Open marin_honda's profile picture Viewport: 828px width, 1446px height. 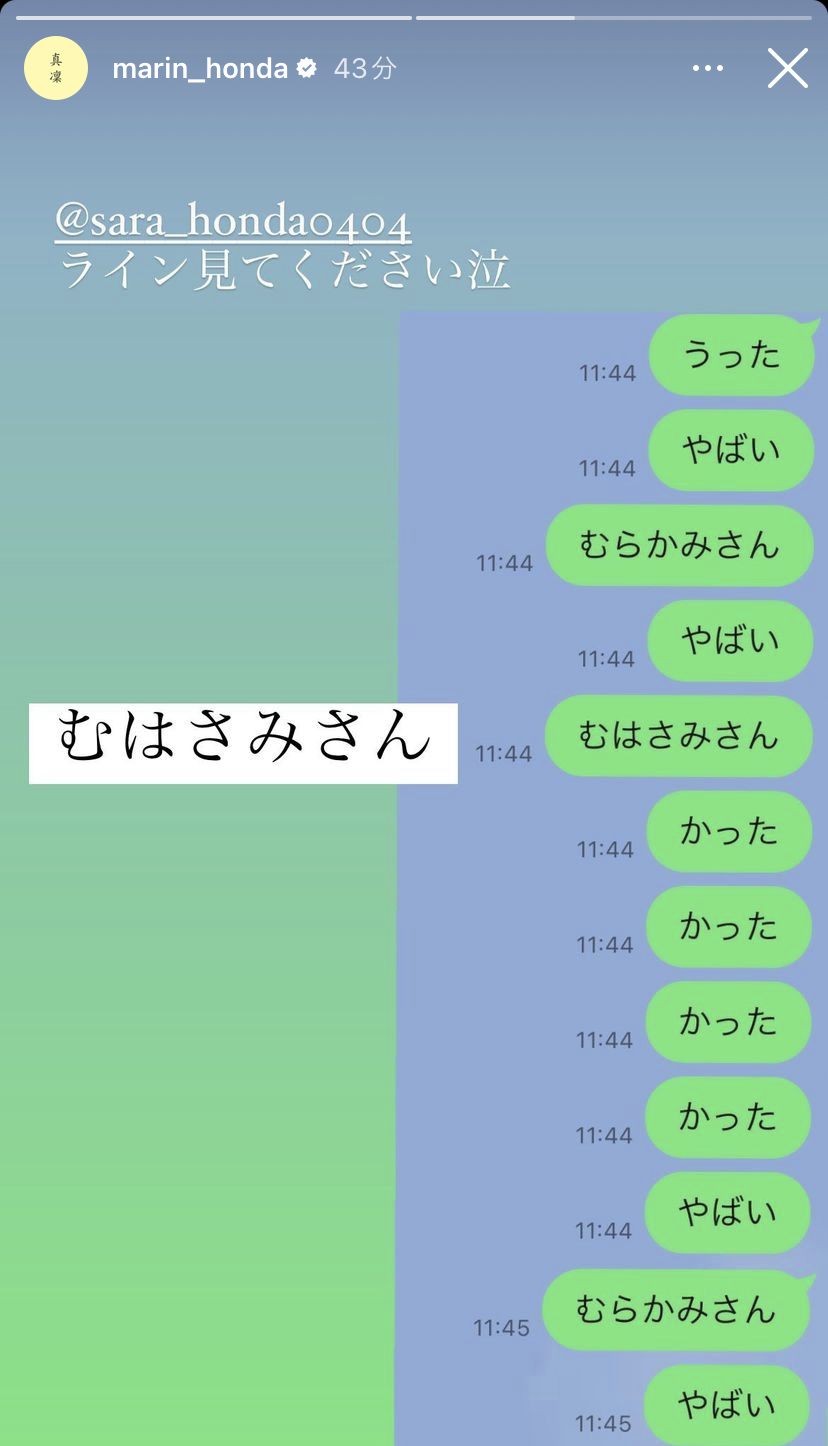pyautogui.click(x=56, y=68)
